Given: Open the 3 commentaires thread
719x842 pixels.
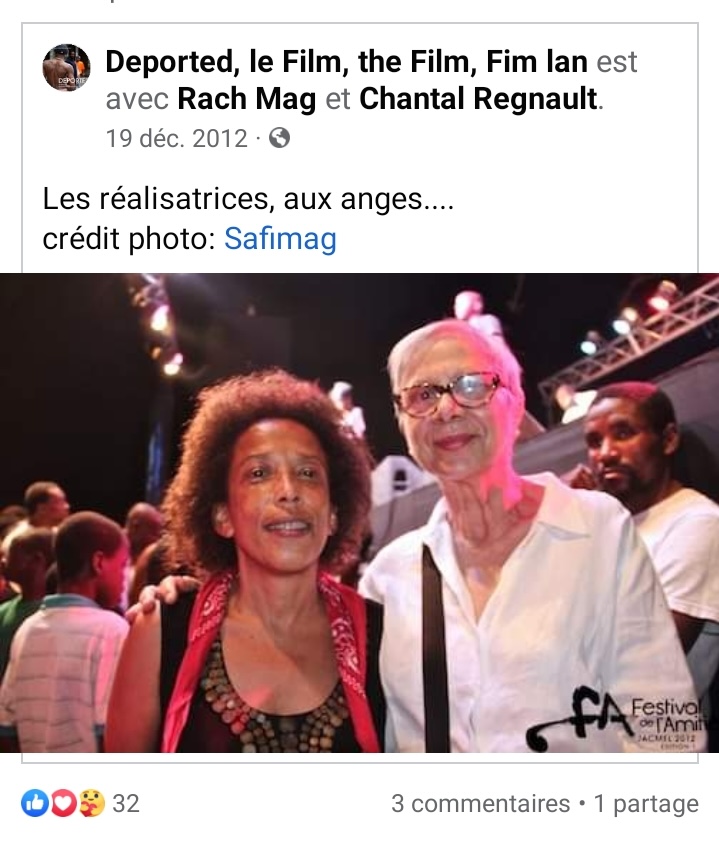Looking at the screenshot, I should [480, 803].
